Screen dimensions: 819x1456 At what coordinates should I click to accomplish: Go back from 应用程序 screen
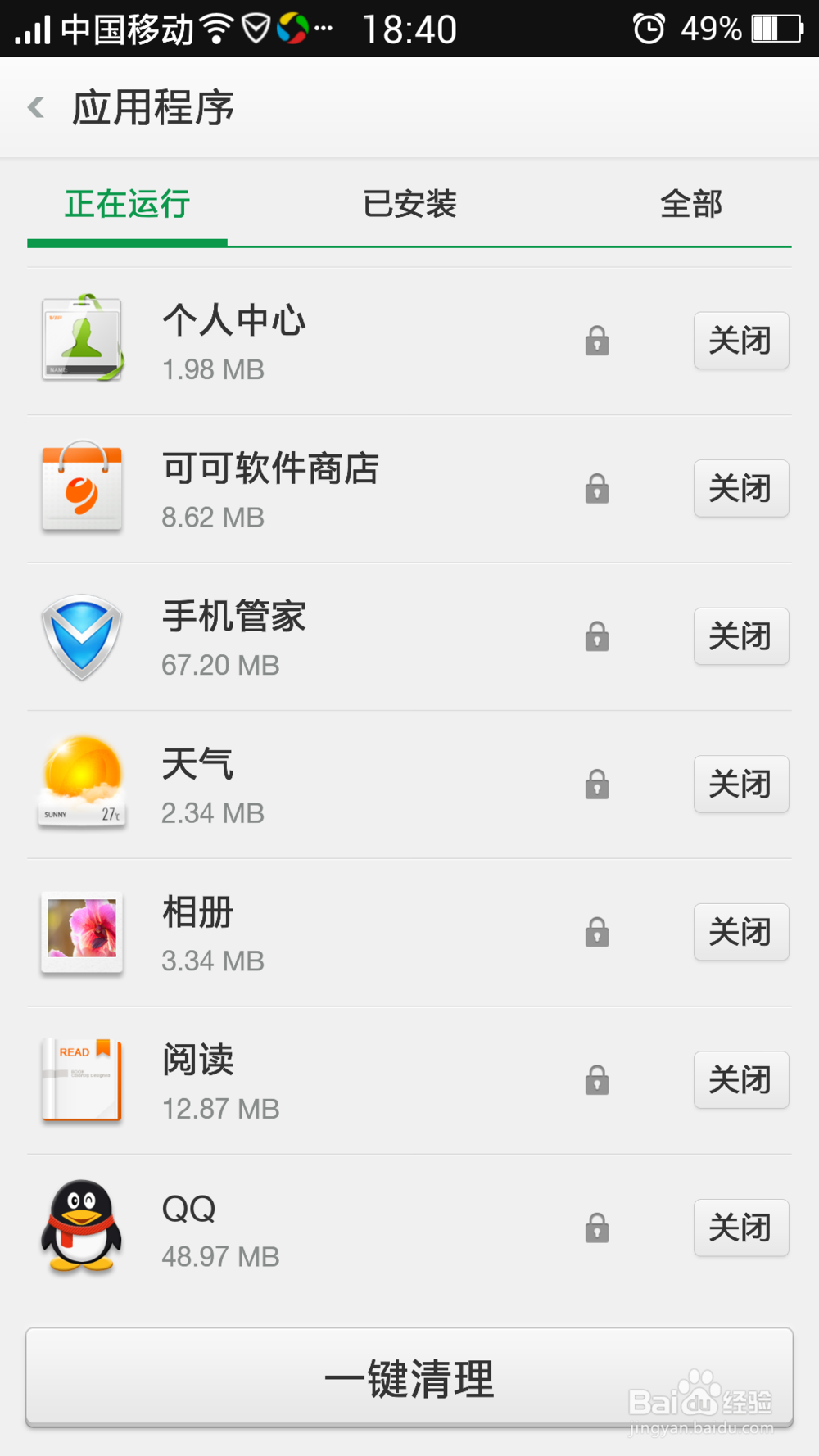37,107
